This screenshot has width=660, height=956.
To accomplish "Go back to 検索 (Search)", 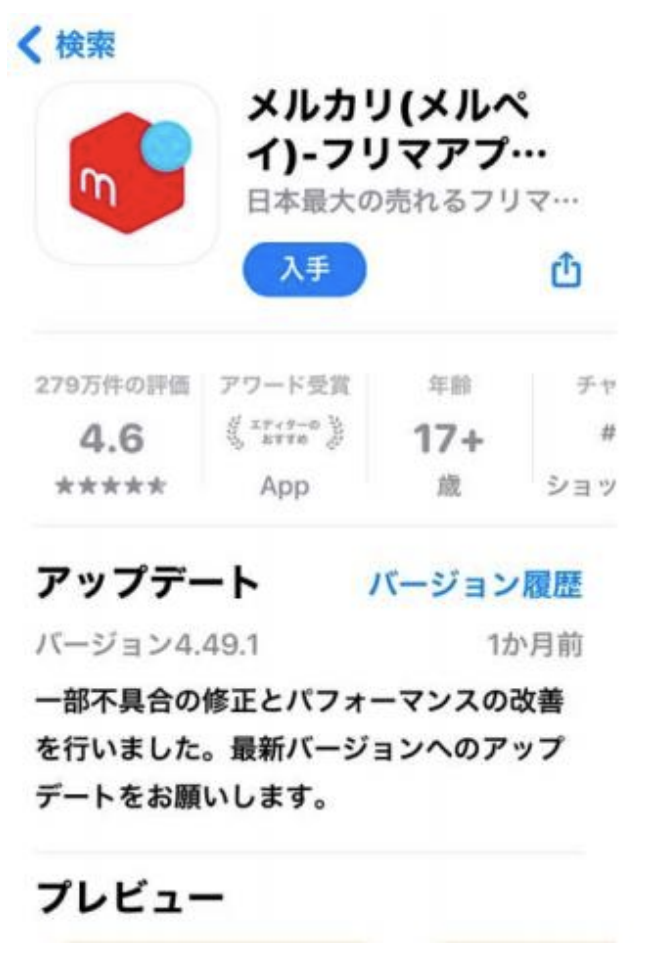I will [68, 45].
